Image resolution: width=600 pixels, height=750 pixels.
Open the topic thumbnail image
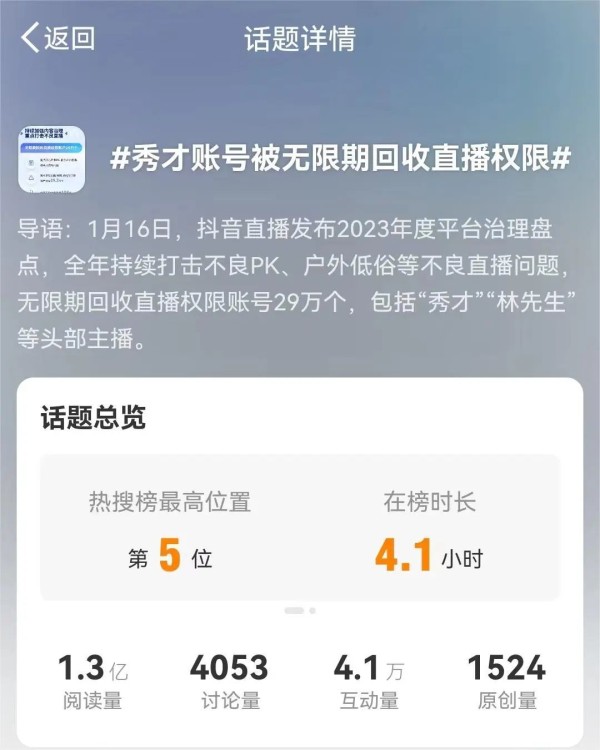point(51,159)
